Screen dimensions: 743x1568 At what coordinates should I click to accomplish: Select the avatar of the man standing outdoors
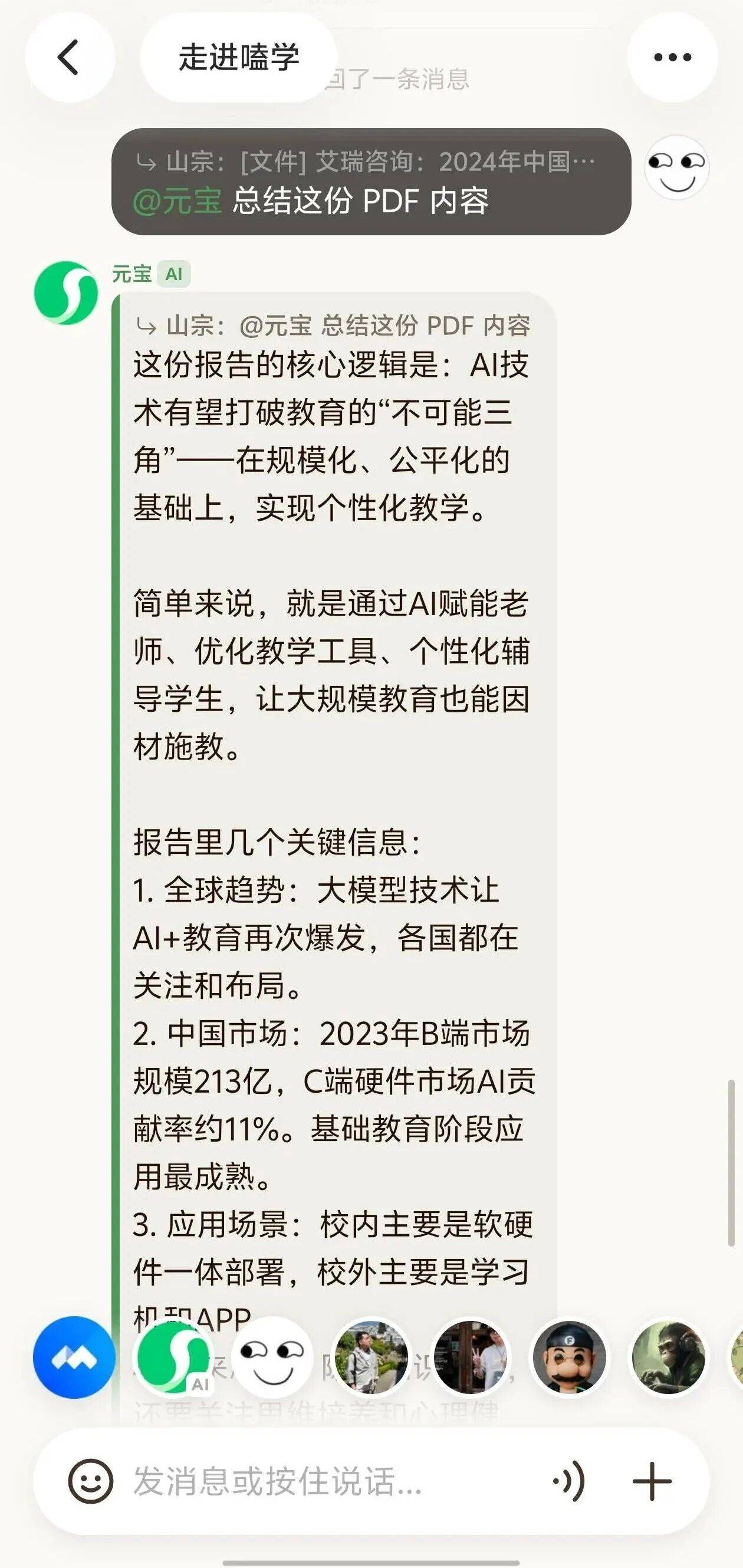click(371, 1357)
